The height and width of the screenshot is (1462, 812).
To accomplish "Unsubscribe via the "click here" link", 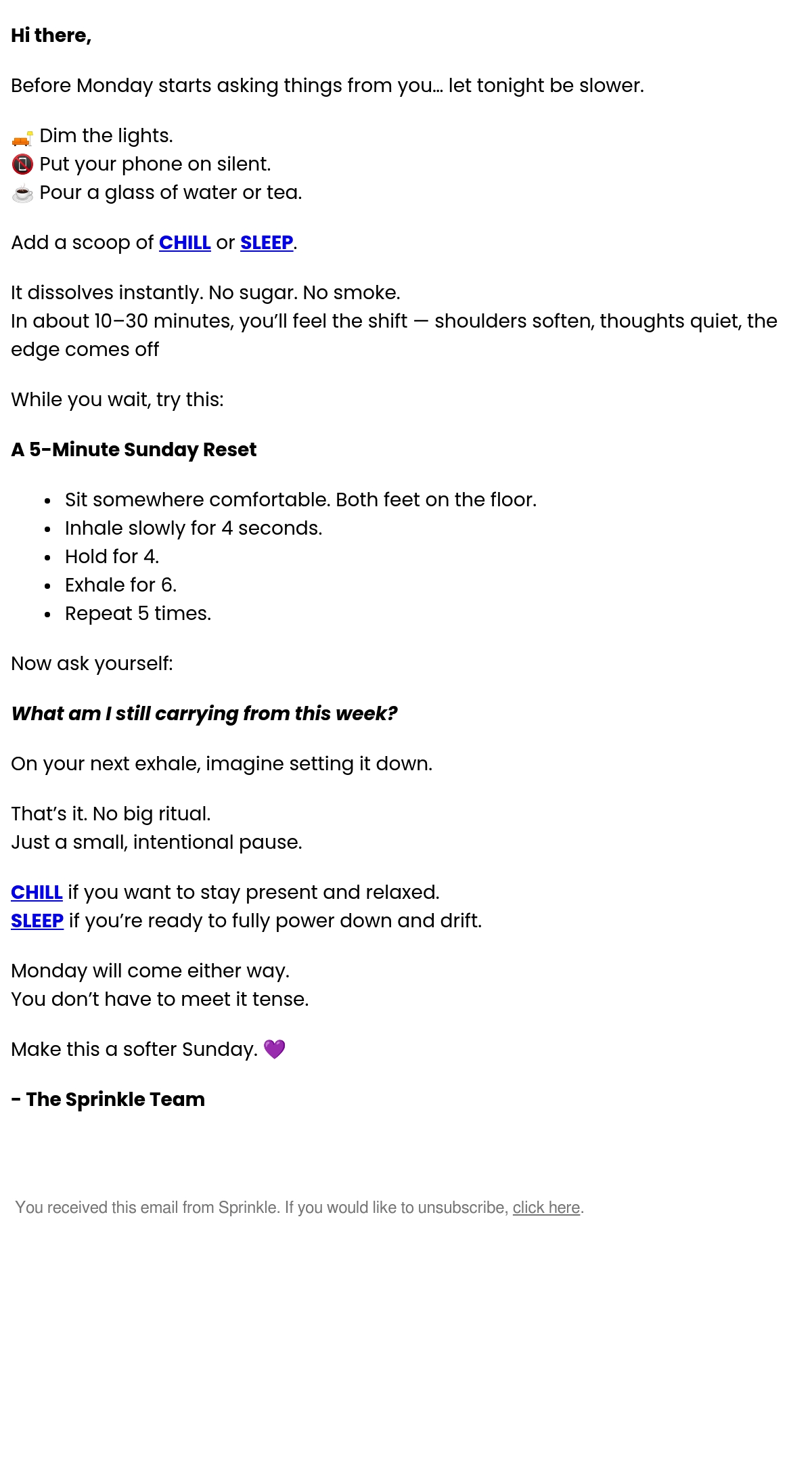I will [x=546, y=1208].
